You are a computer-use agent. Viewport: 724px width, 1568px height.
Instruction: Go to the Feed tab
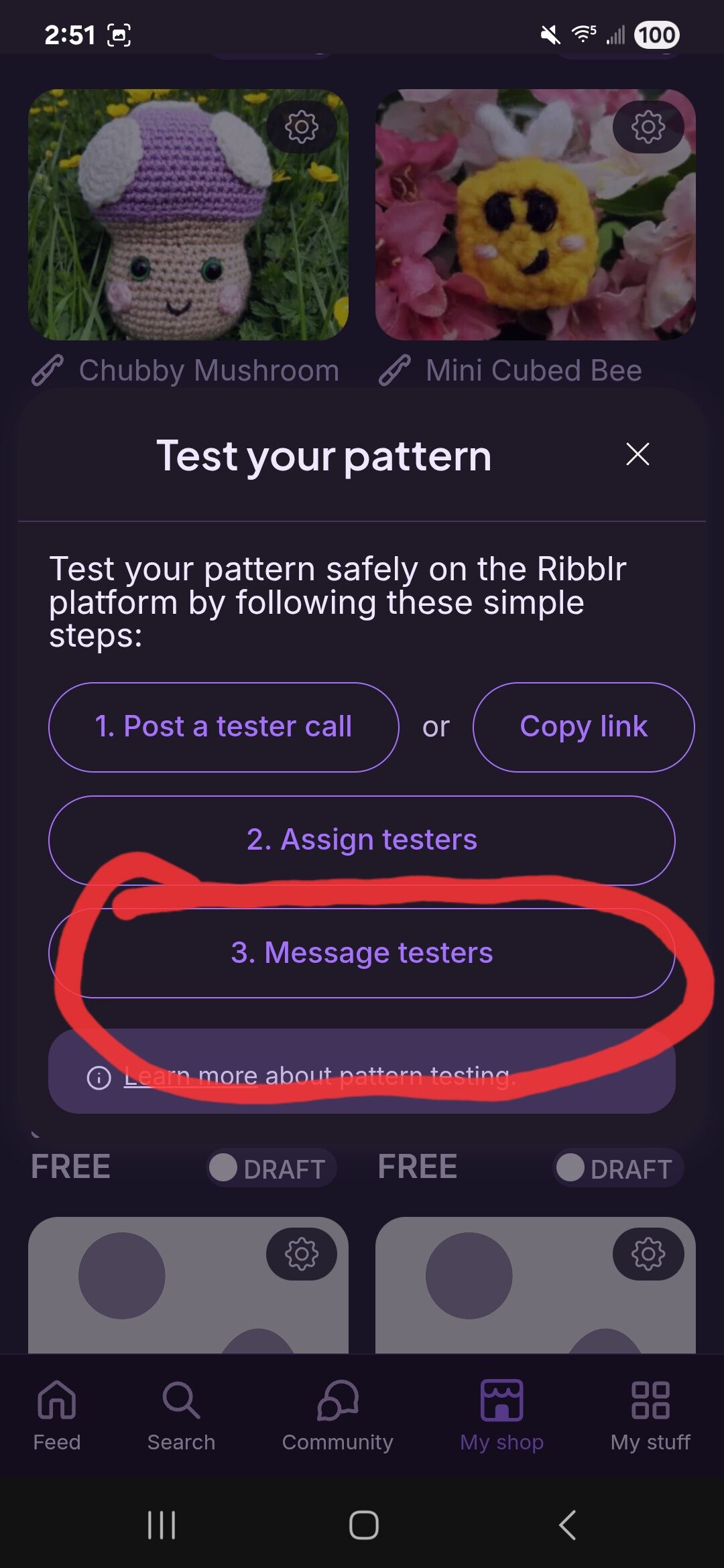57,1415
